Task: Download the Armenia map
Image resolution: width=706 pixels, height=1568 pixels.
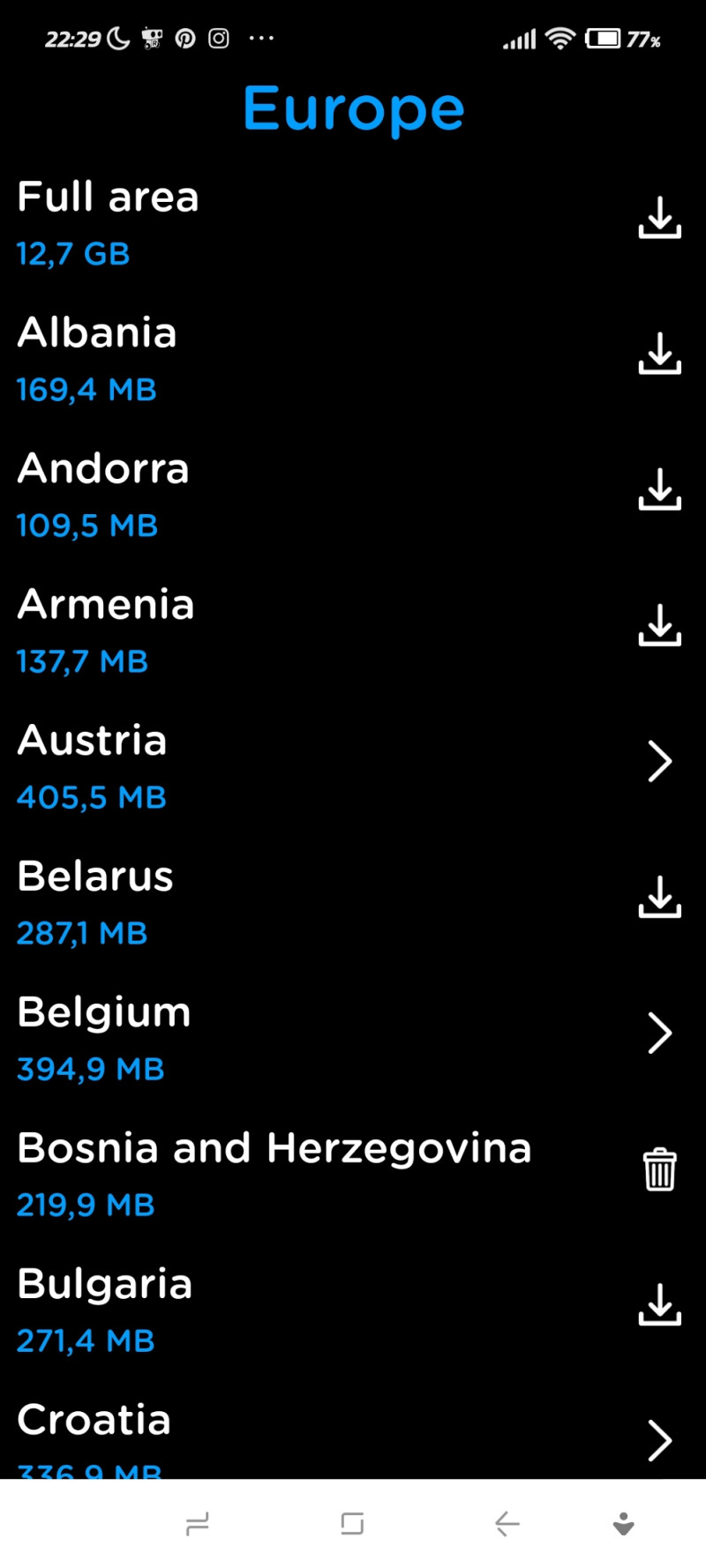Action: [x=659, y=627]
